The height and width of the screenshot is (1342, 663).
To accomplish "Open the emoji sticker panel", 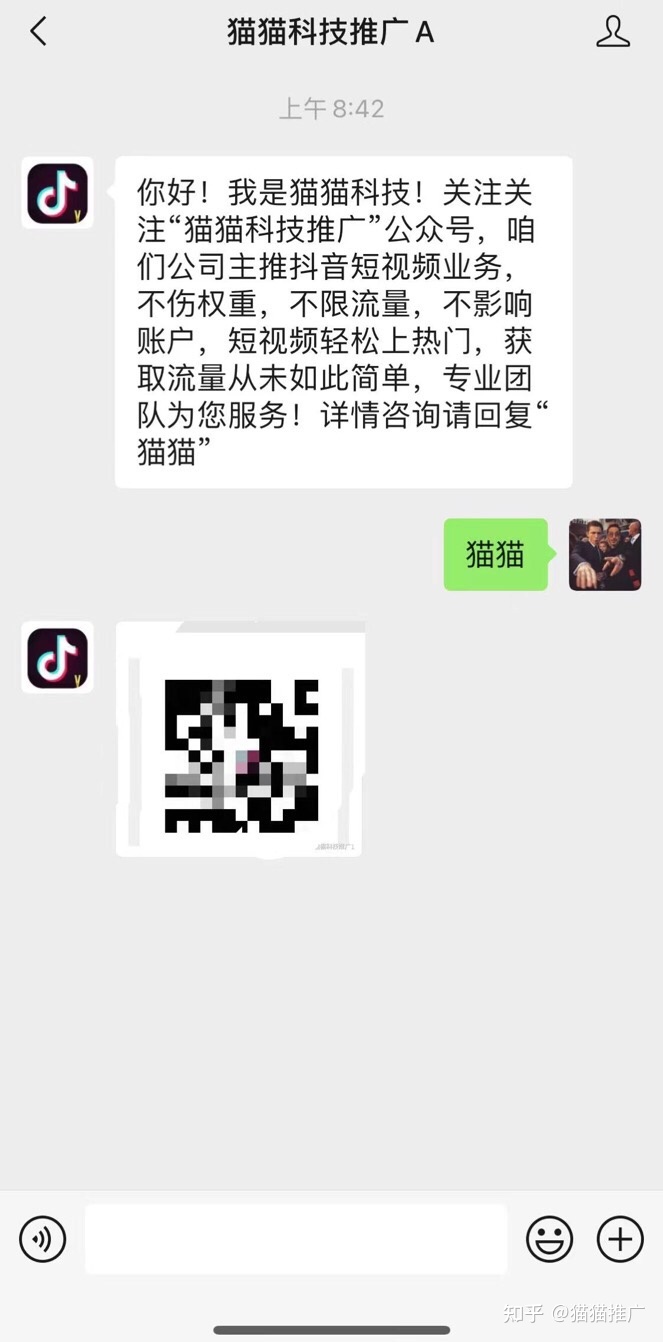I will pyautogui.click(x=549, y=1240).
